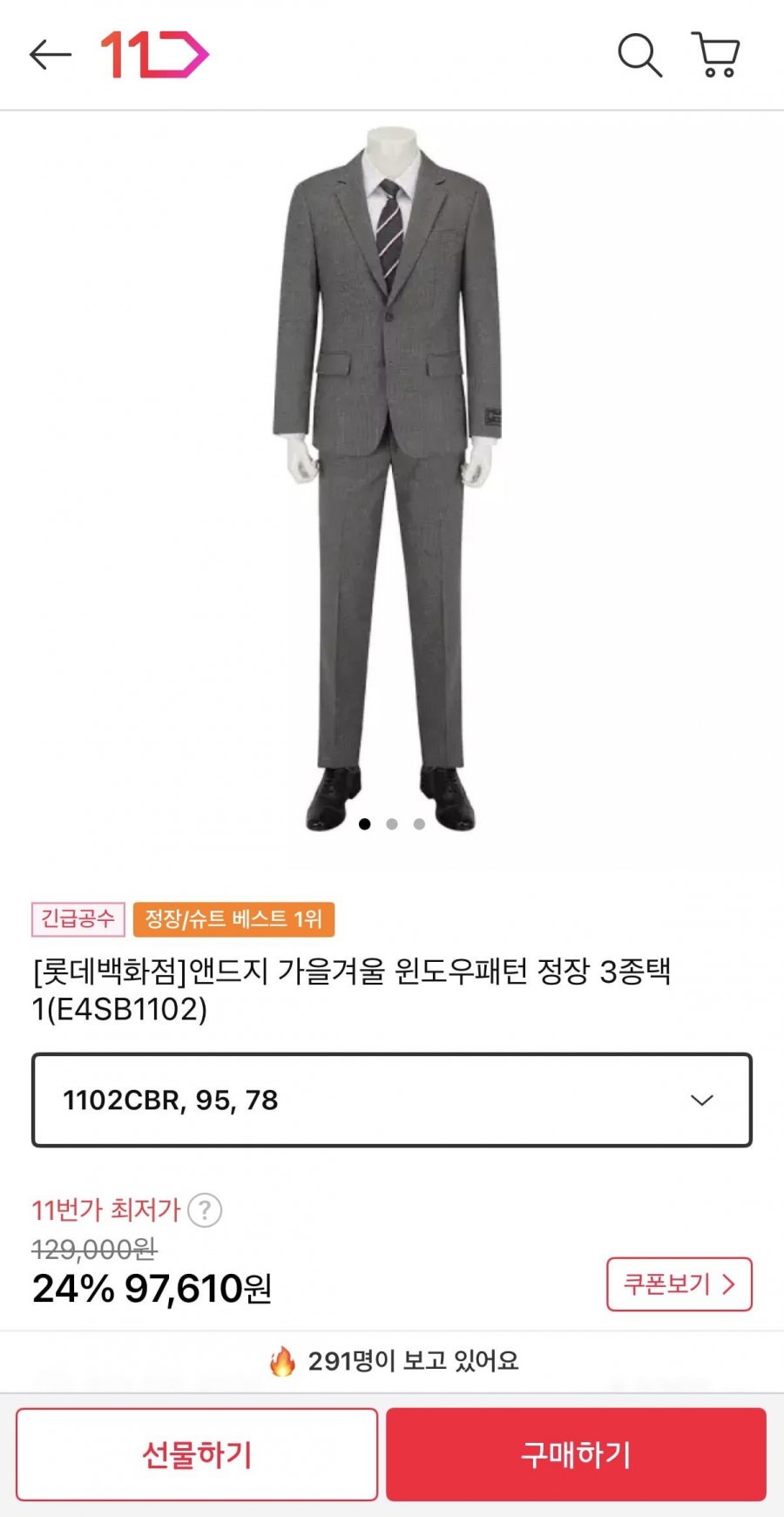Send as gift with 선물하기
The height and width of the screenshot is (1517, 784).
[197, 1454]
